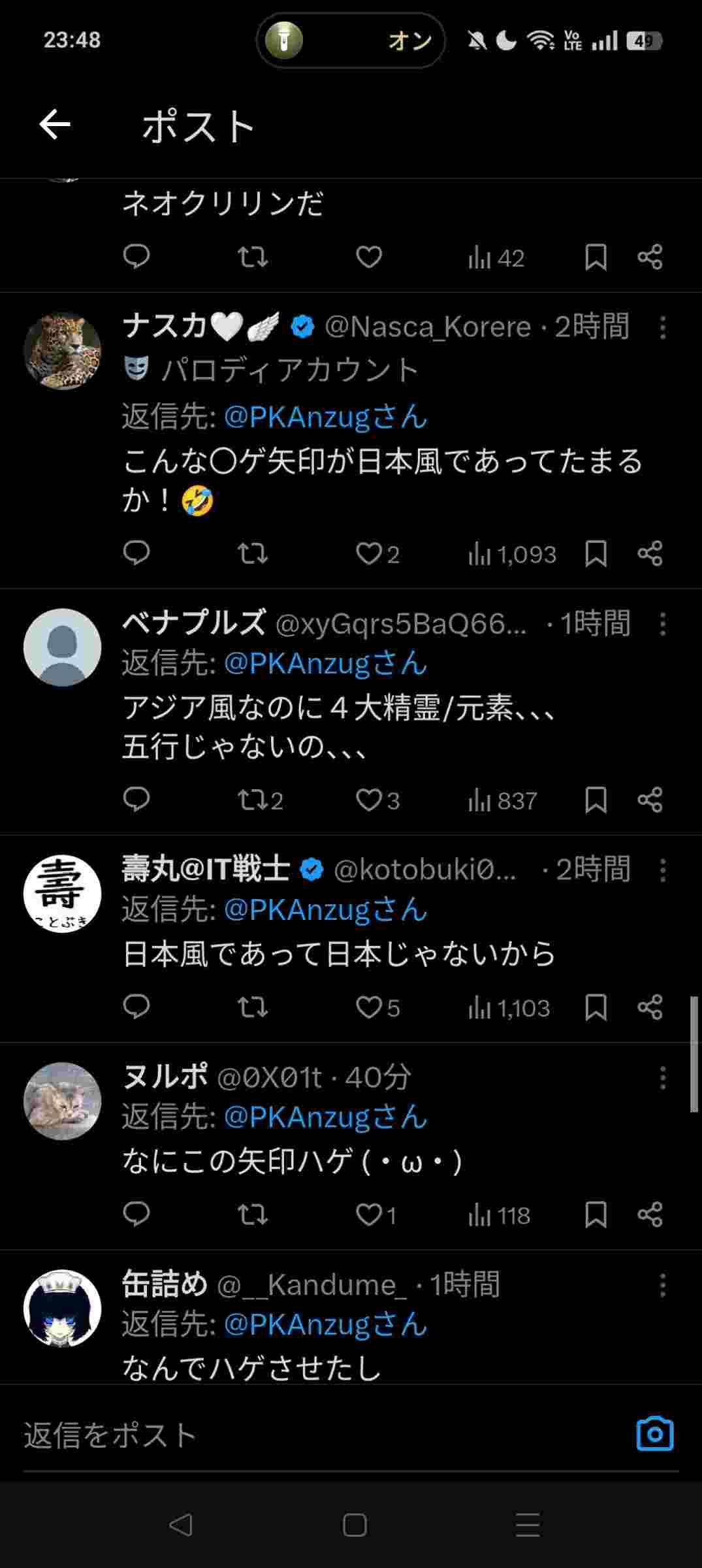Repost ベナプルズ's reply
This screenshot has width=702, height=1568.
252,800
